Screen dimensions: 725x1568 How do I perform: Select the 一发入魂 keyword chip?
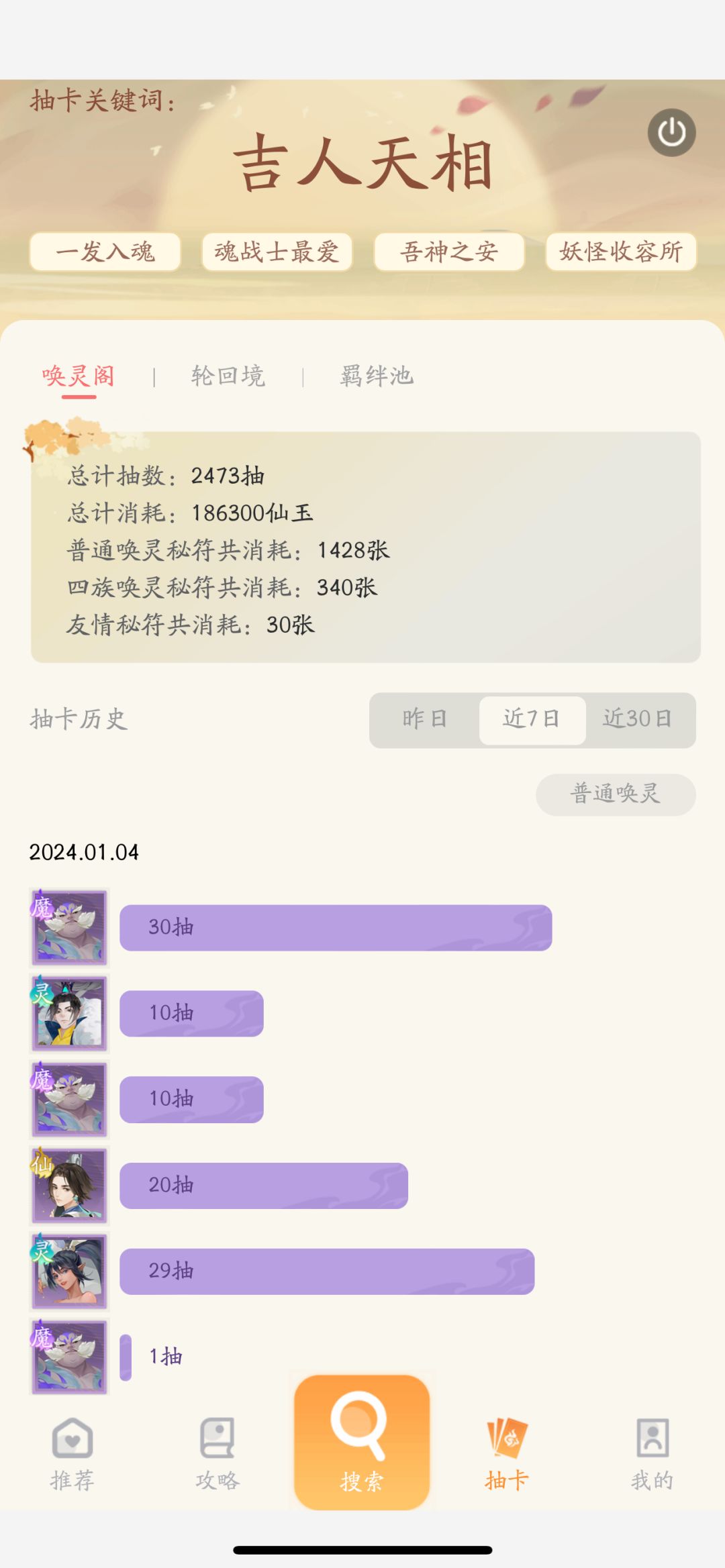pyautogui.click(x=105, y=252)
